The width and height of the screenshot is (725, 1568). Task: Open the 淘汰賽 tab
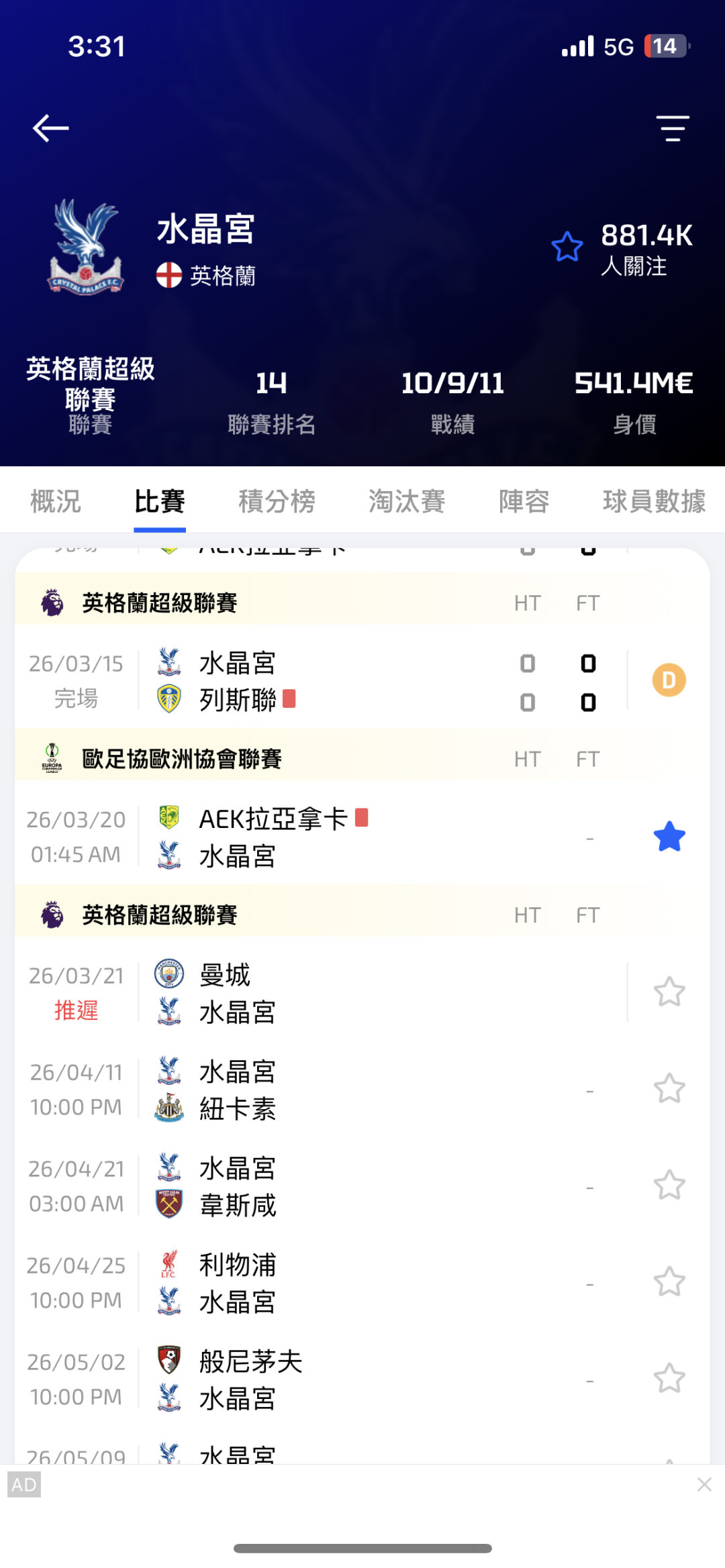click(x=406, y=501)
